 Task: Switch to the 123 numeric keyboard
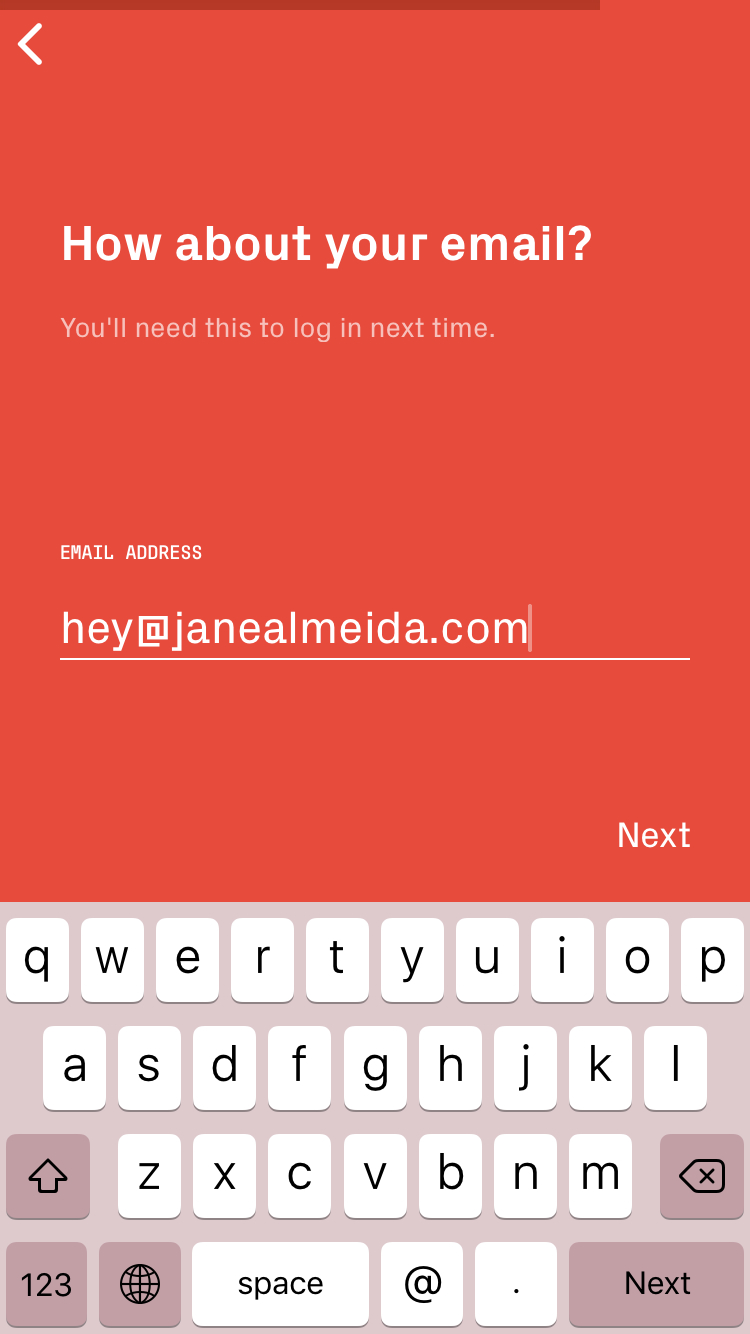(x=46, y=1284)
